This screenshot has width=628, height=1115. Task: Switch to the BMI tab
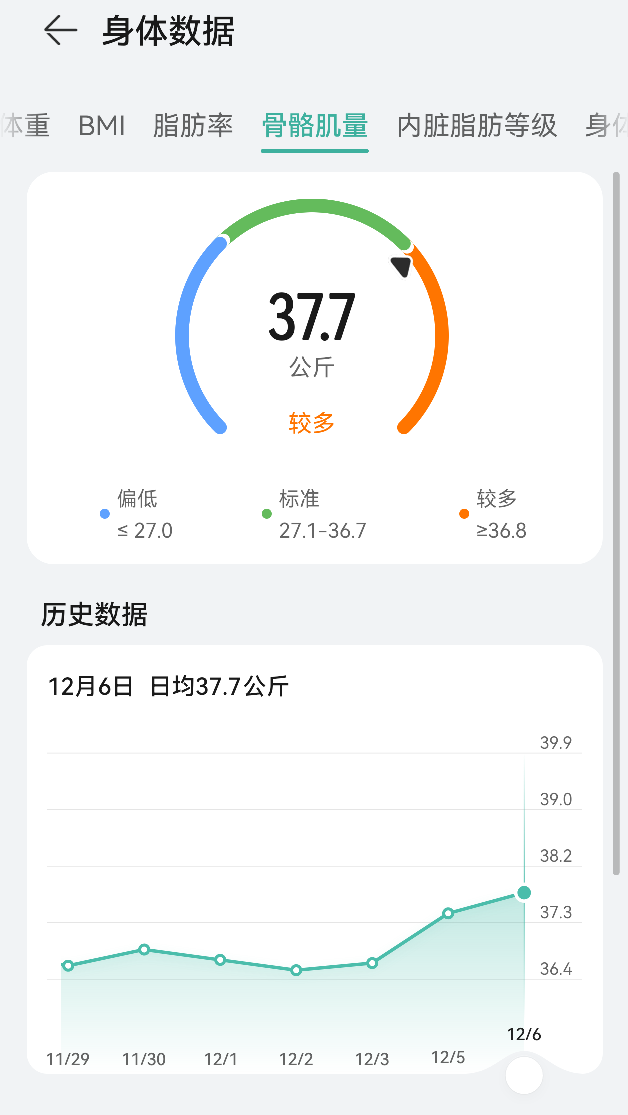(102, 126)
